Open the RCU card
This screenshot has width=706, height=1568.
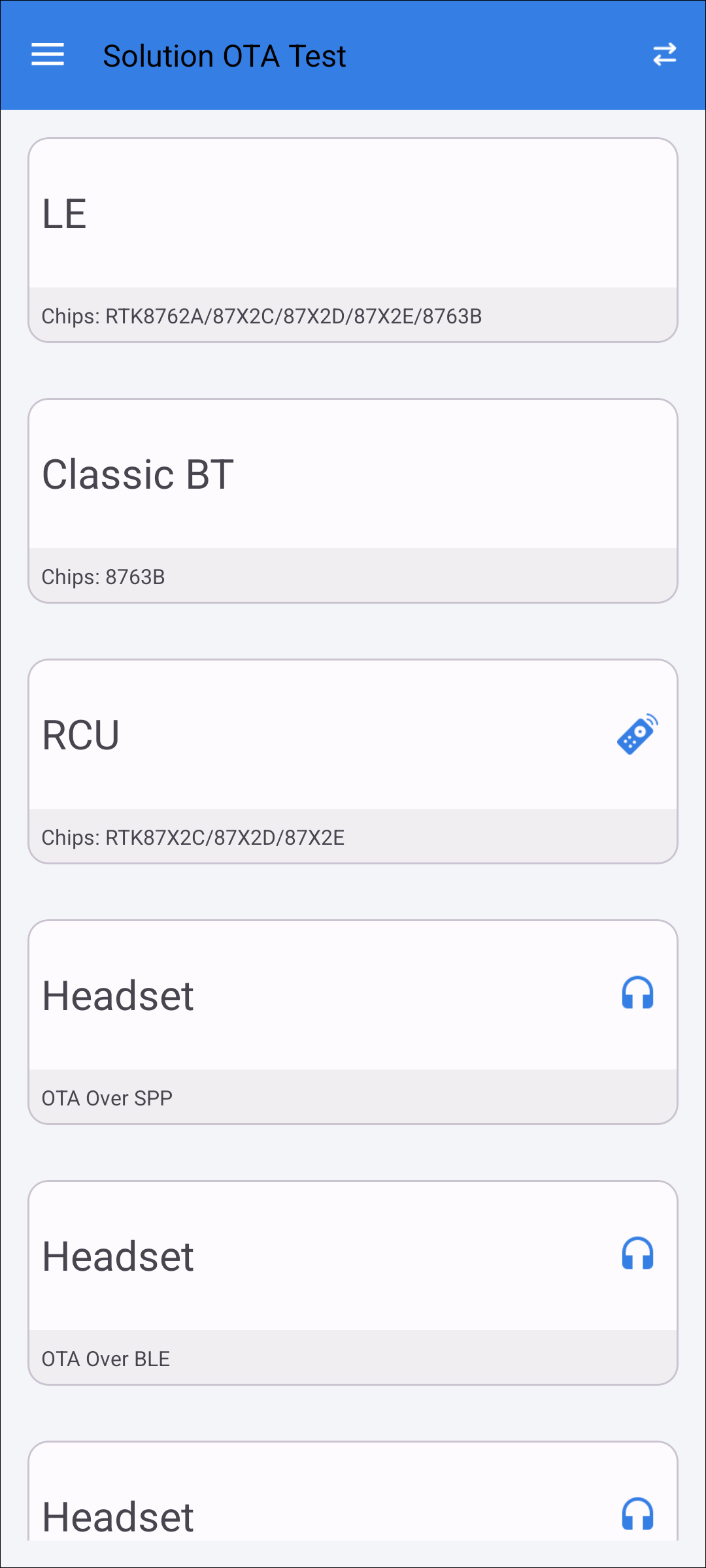point(353,761)
